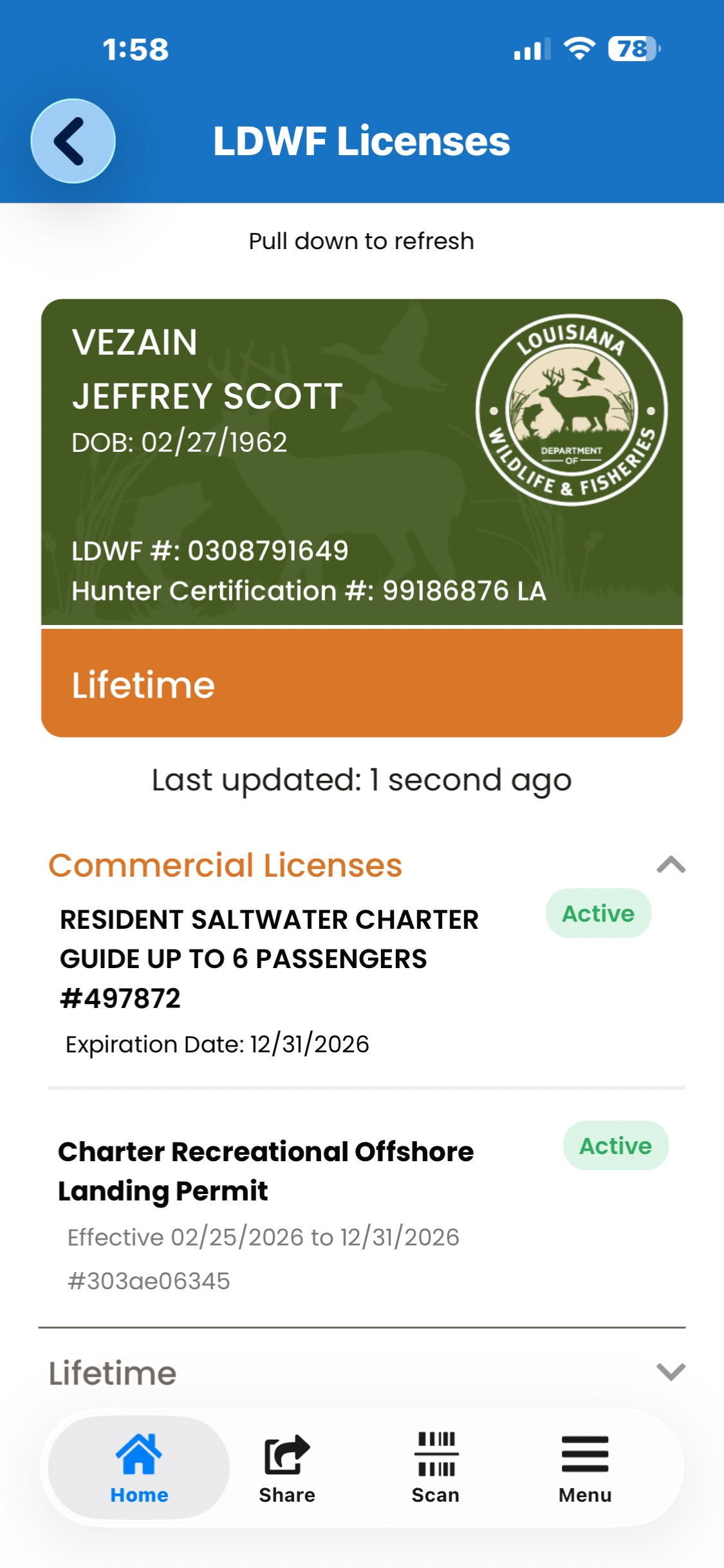The height and width of the screenshot is (1568, 724).
Task: Open the Share tab
Action: point(287,1467)
